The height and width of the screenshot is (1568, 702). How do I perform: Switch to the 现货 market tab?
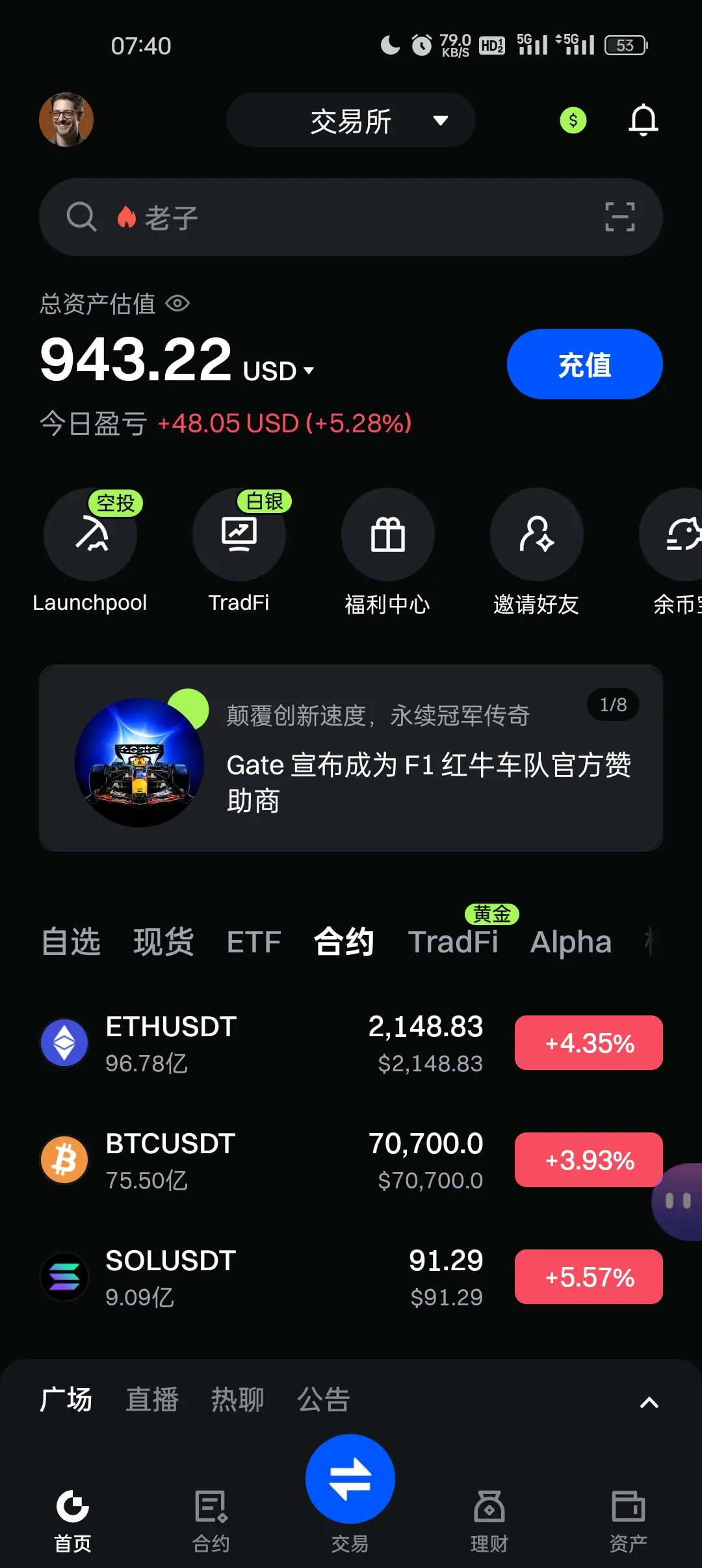tap(163, 942)
